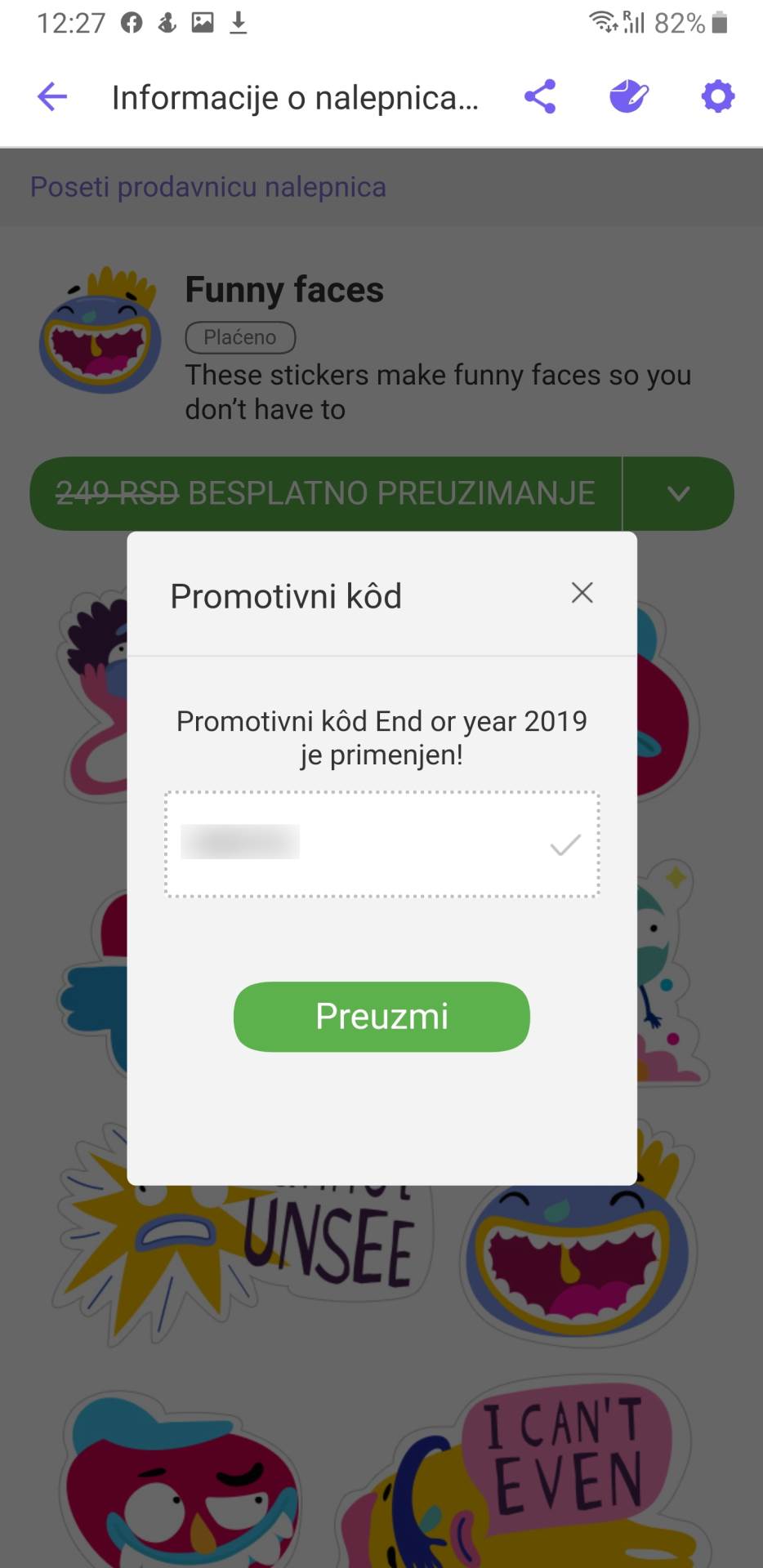Open the sticker creator icon
Image resolution: width=763 pixels, height=1568 pixels.
[x=629, y=97]
